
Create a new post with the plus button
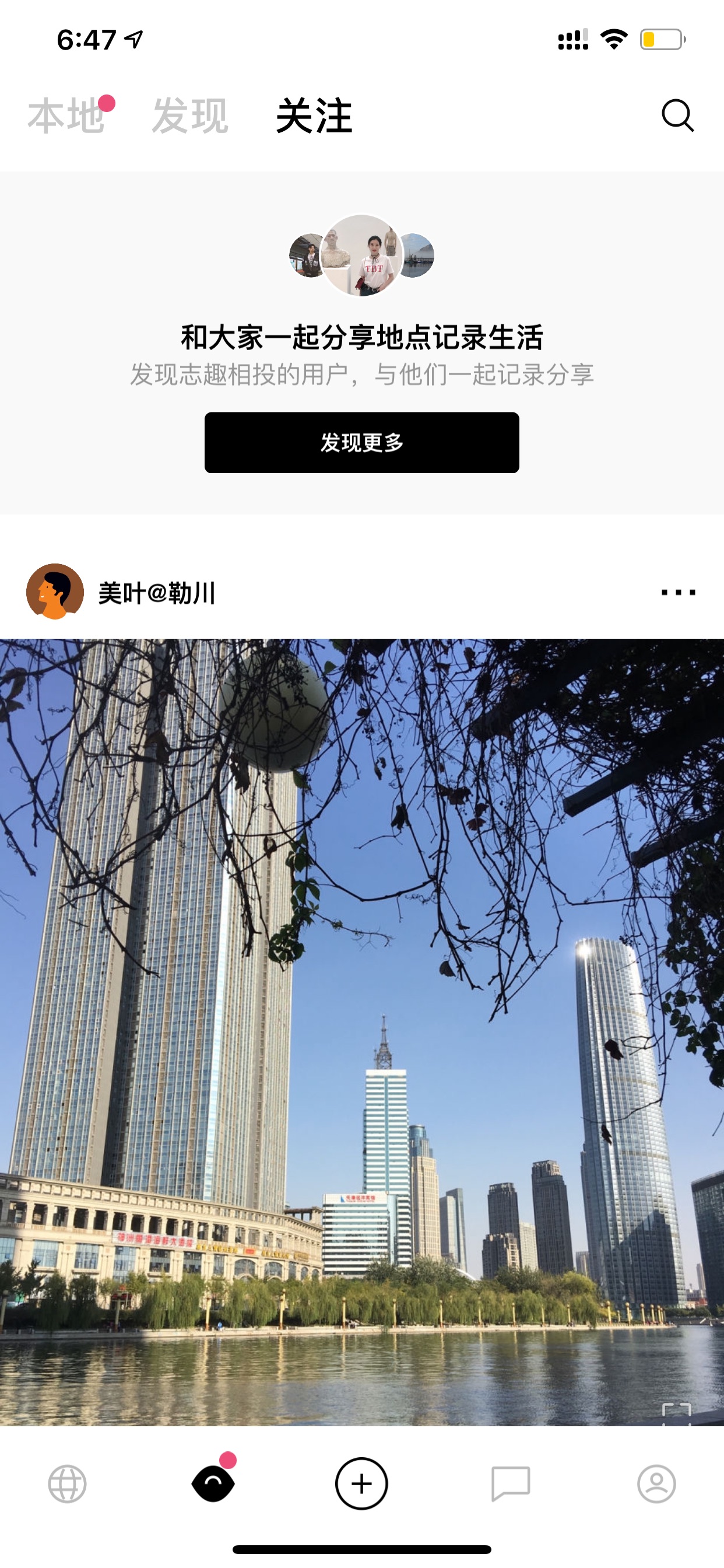pyautogui.click(x=361, y=1483)
